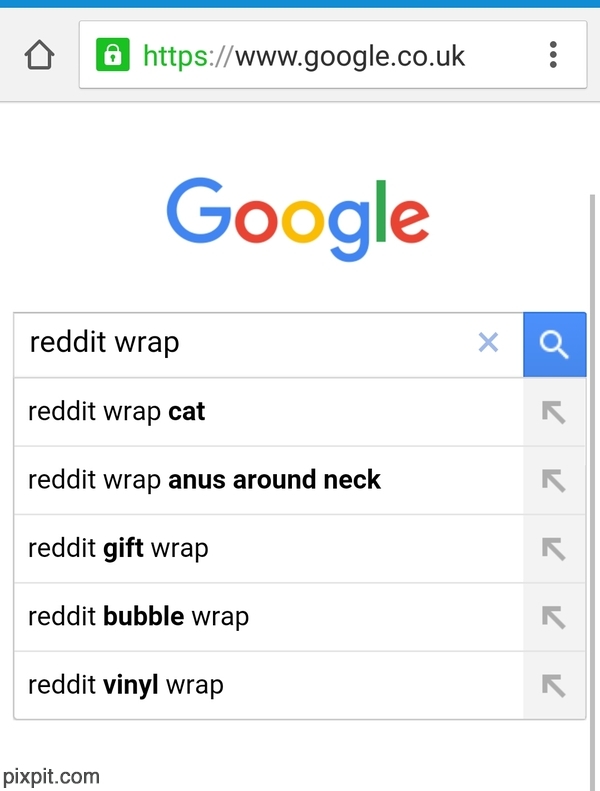600x791 pixels.
Task: Select suggestion 'reddit vinyl wrap'
Action: click(268, 685)
